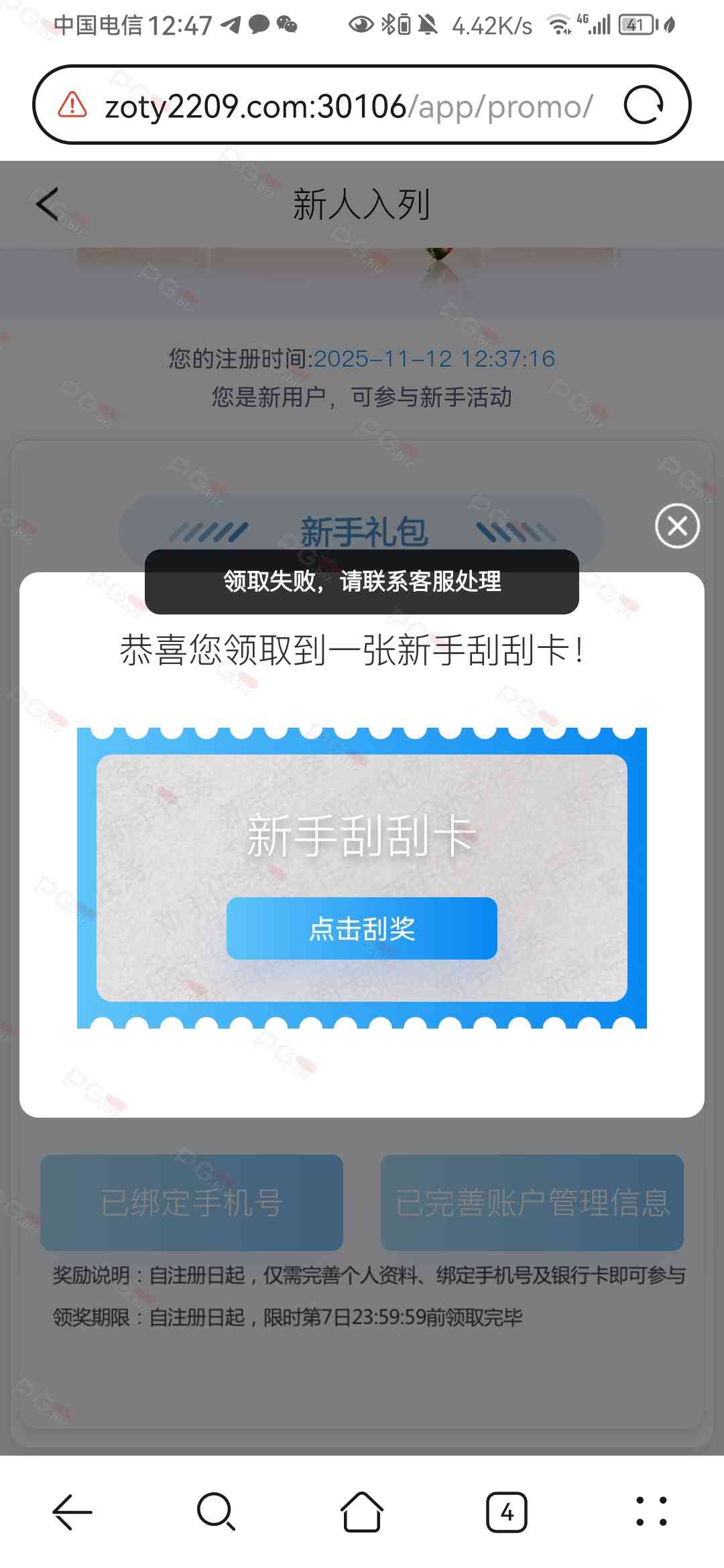Open the browser search
The width and height of the screenshot is (724, 1568).
click(x=216, y=1512)
